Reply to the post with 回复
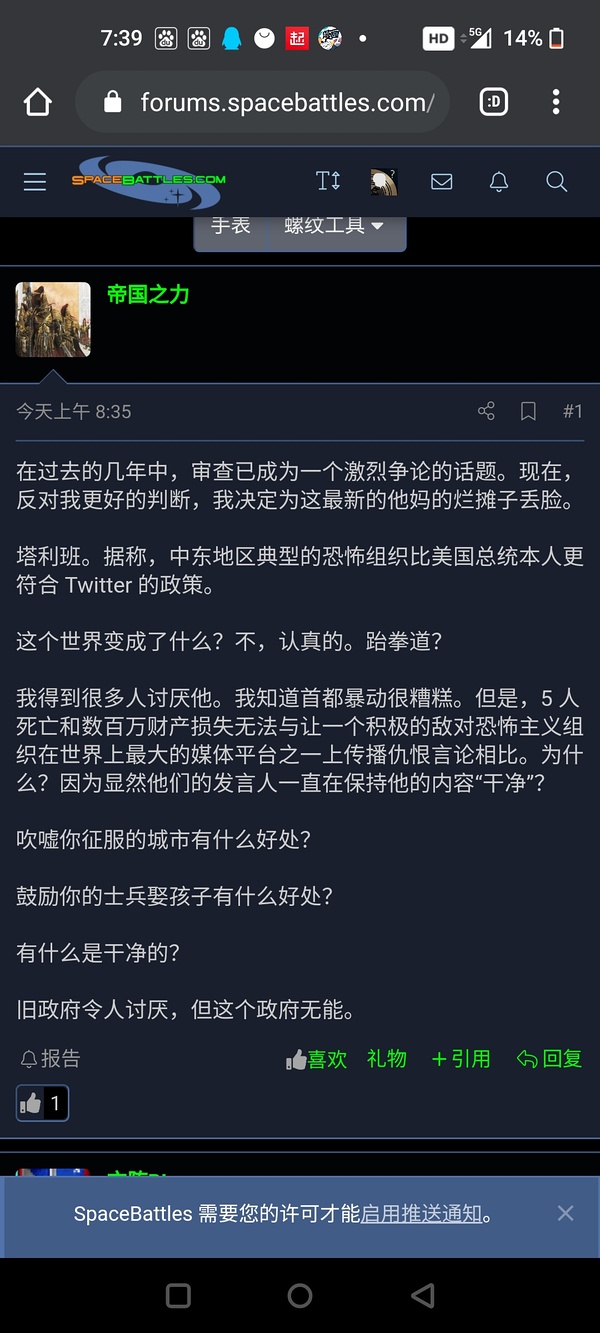 (549, 1059)
